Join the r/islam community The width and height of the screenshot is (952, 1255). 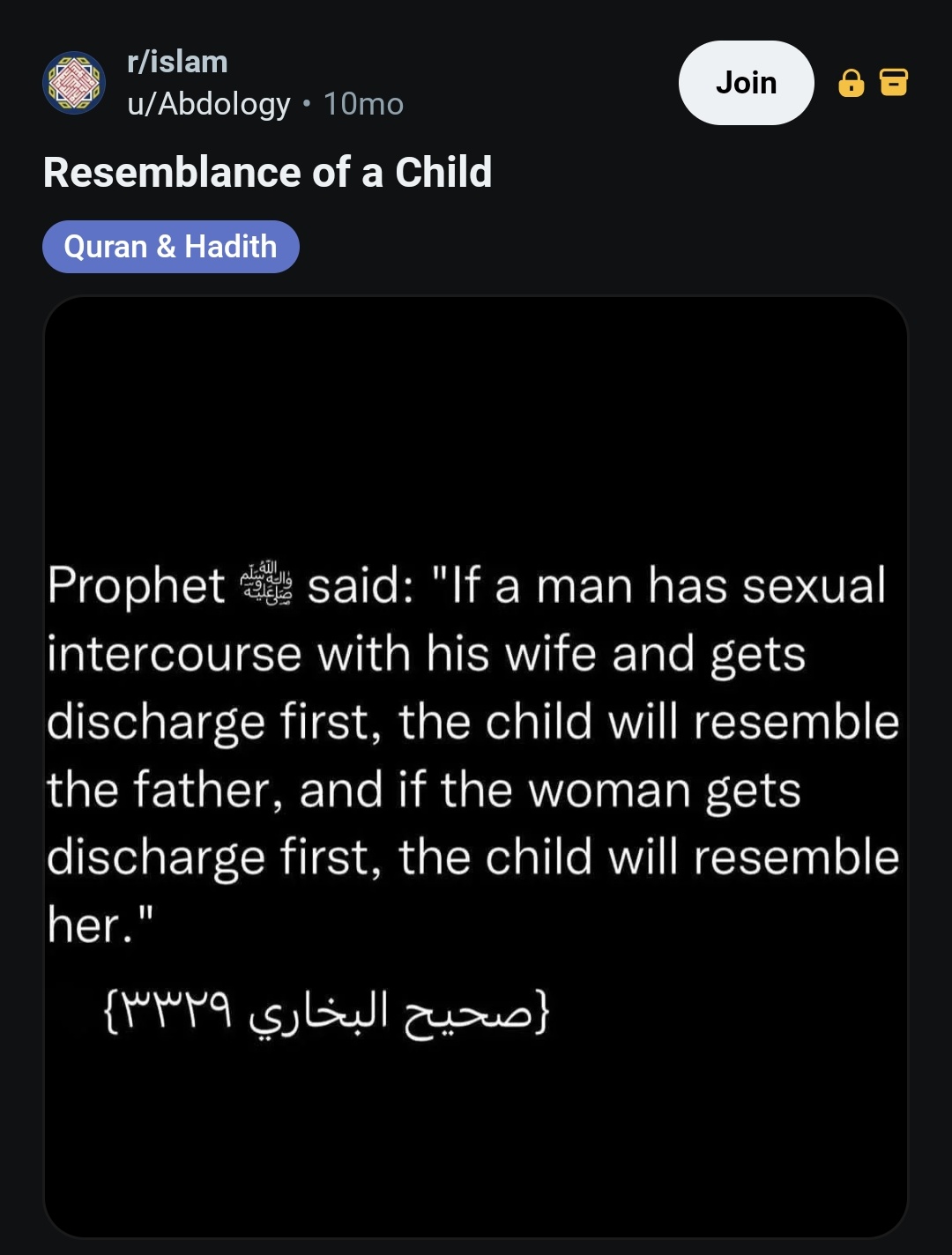click(746, 83)
